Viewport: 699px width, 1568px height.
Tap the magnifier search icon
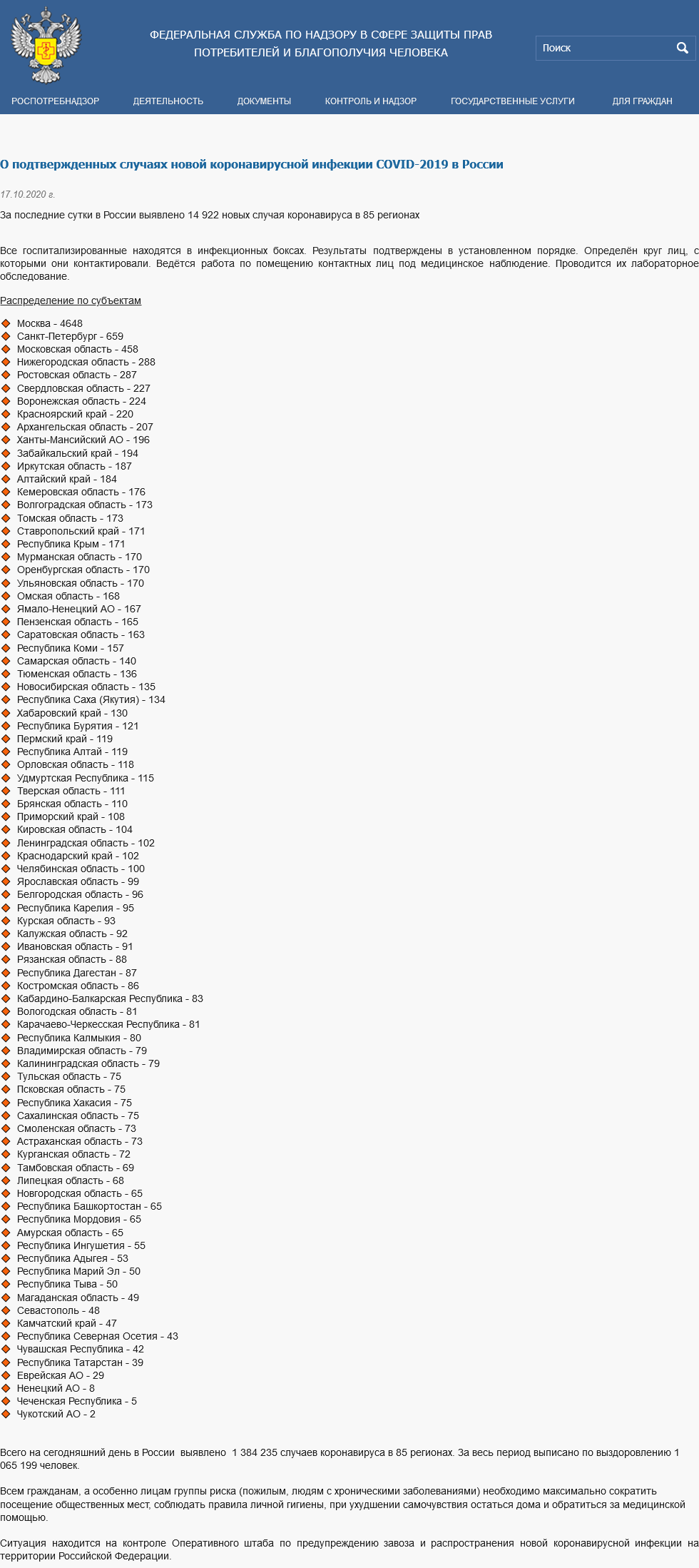click(682, 48)
